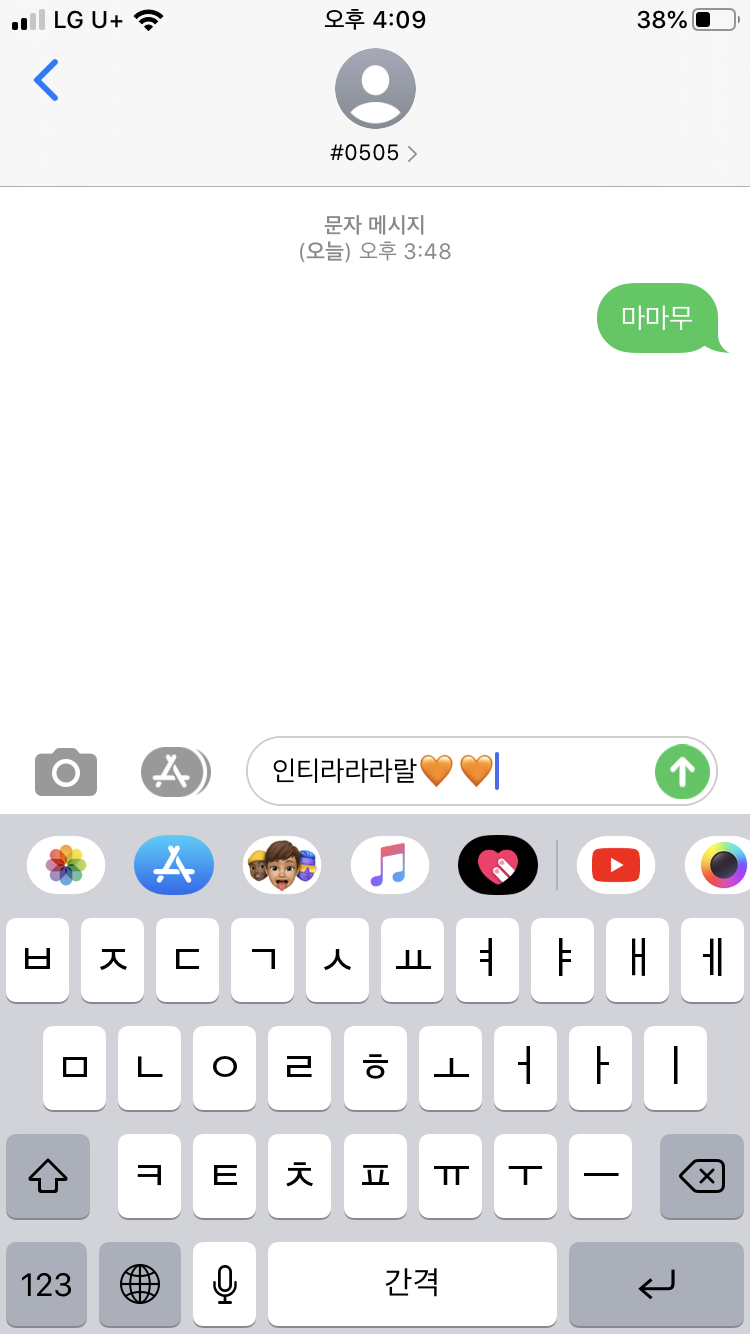The width and height of the screenshot is (750, 1334).
Task: Open the App Store iMessage app
Action: [x=173, y=864]
